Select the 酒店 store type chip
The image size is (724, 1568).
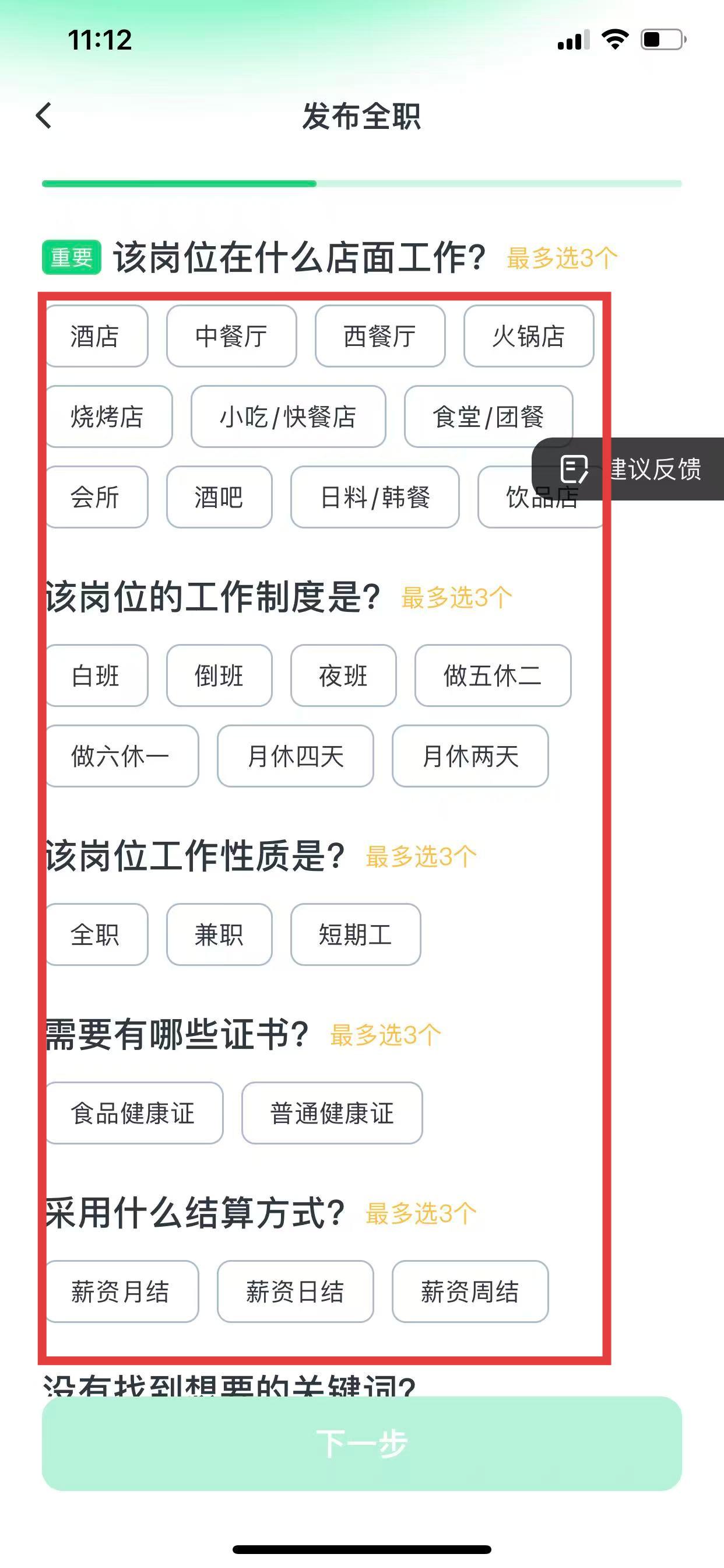pos(96,336)
